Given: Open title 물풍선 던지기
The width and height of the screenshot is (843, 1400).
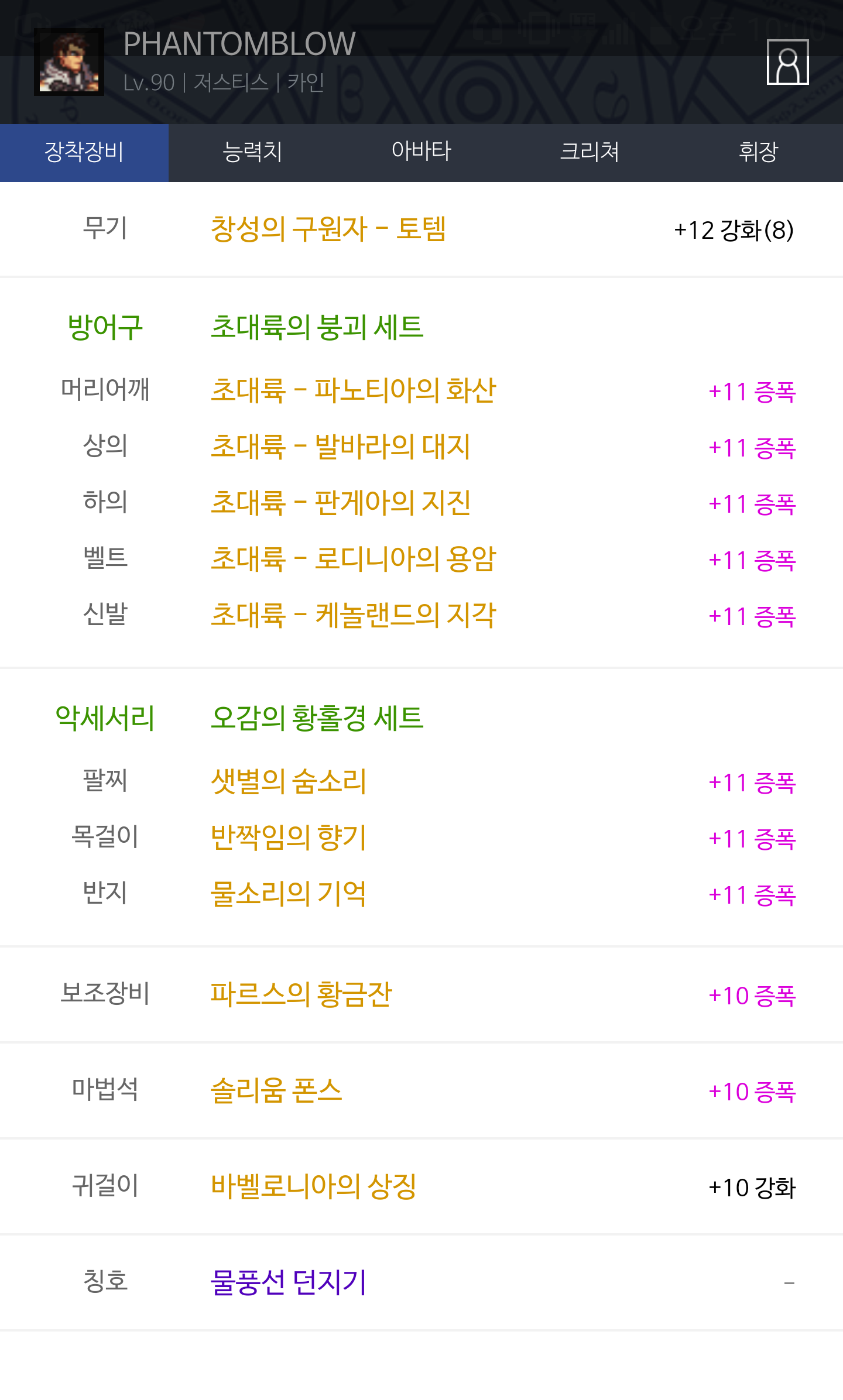Looking at the screenshot, I should [x=289, y=1282].
